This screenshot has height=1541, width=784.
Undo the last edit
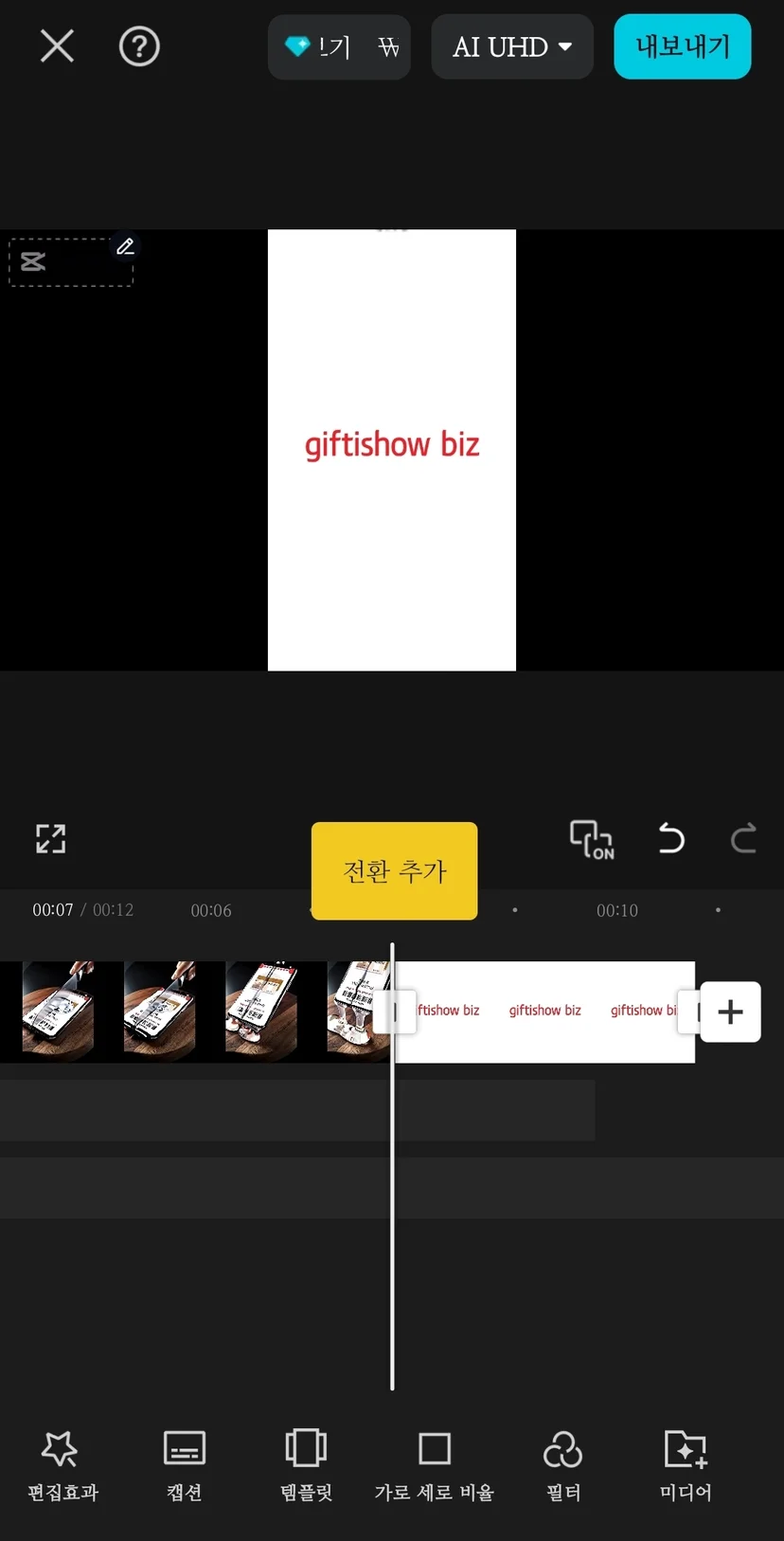pos(671,838)
